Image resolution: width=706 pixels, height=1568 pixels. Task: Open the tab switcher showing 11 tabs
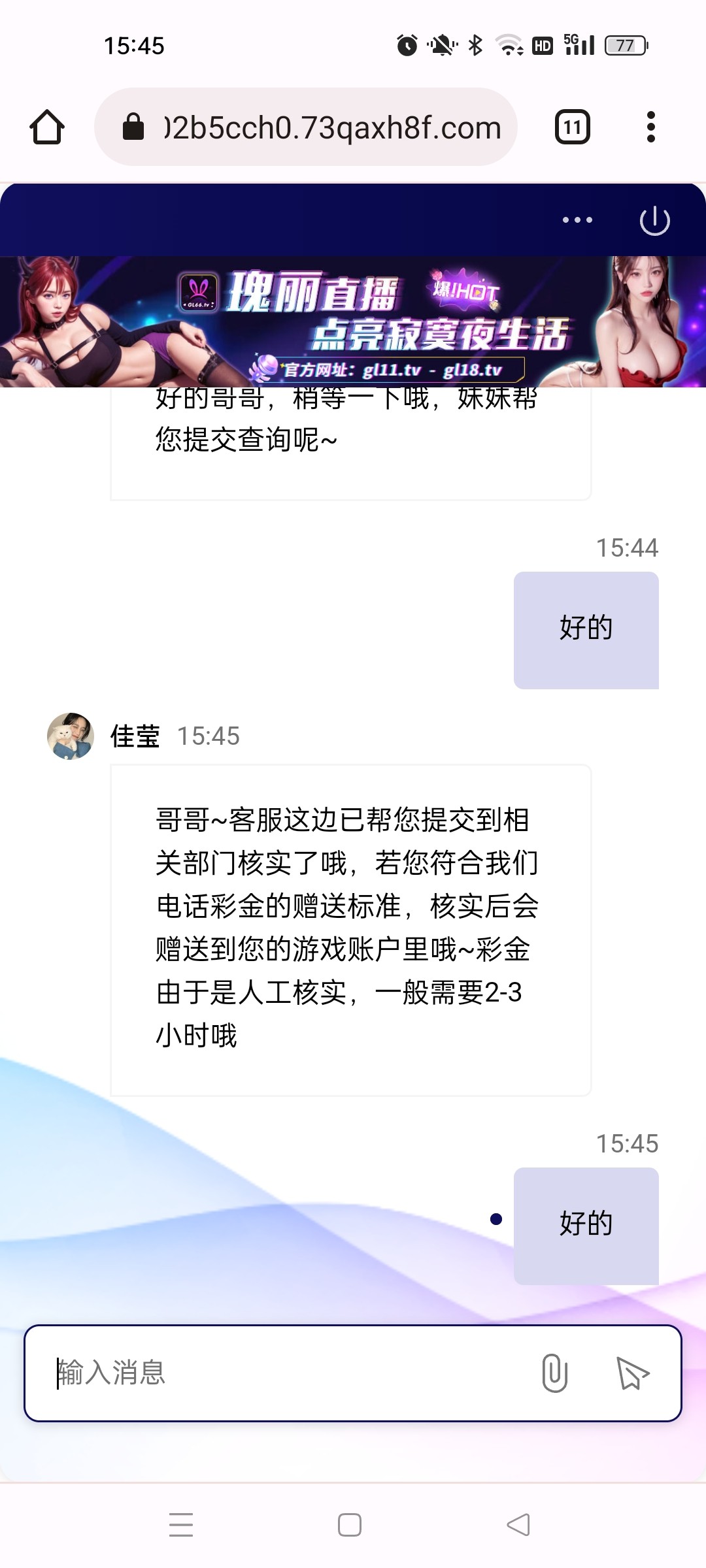[572, 127]
